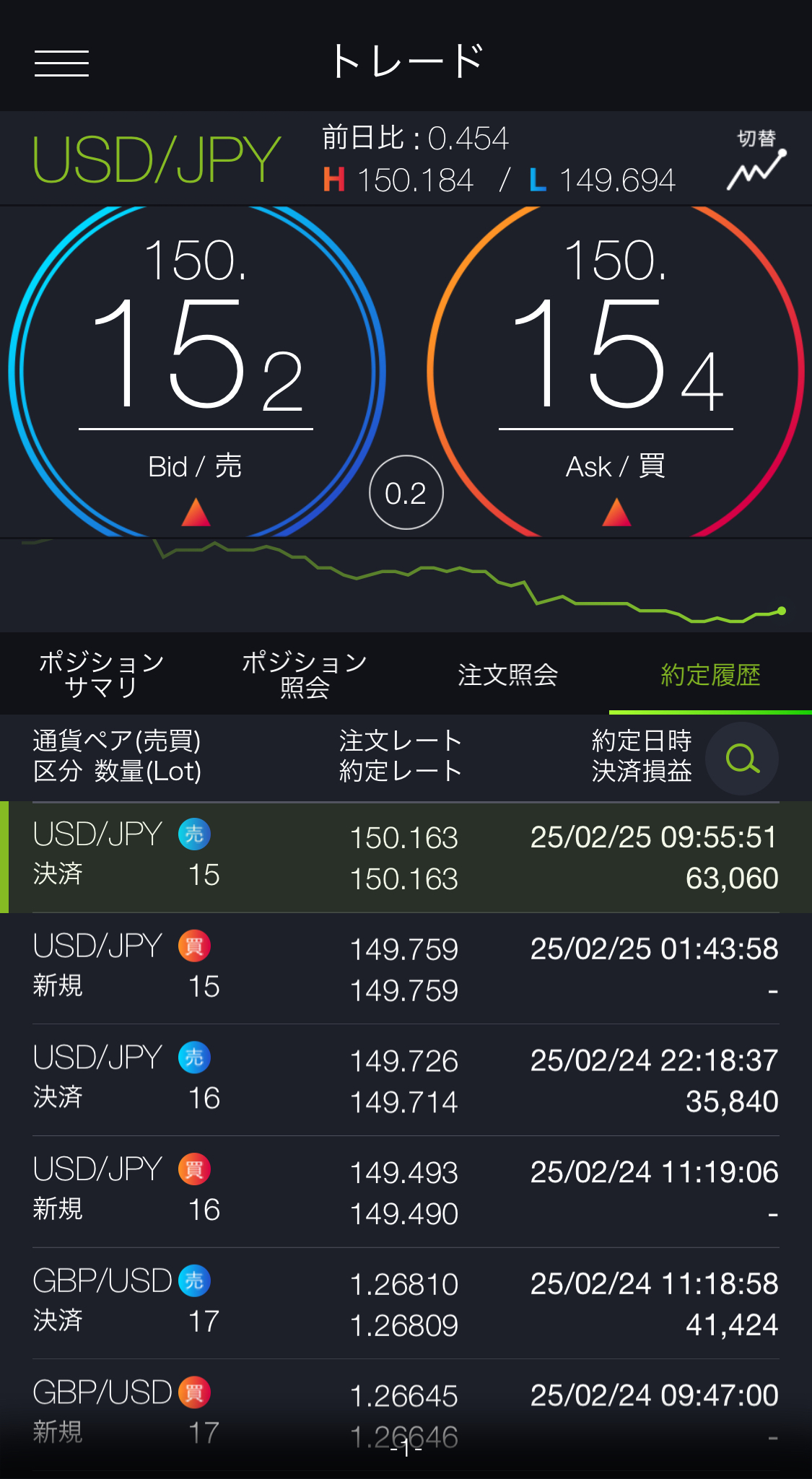Select the USD/JPY currency pair header
812x1479 pixels.
(157, 160)
